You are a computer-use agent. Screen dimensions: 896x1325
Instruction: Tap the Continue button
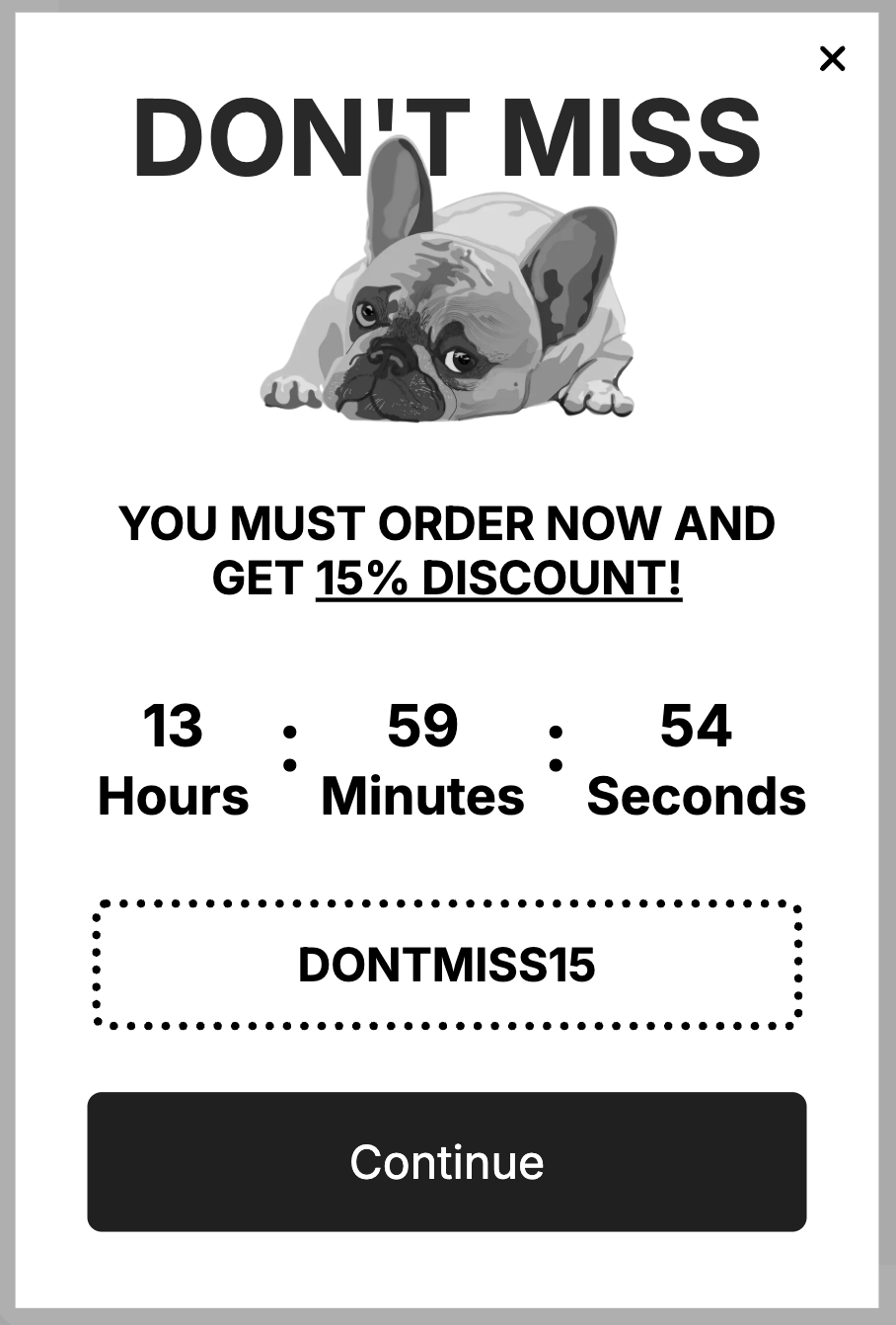tap(447, 1161)
